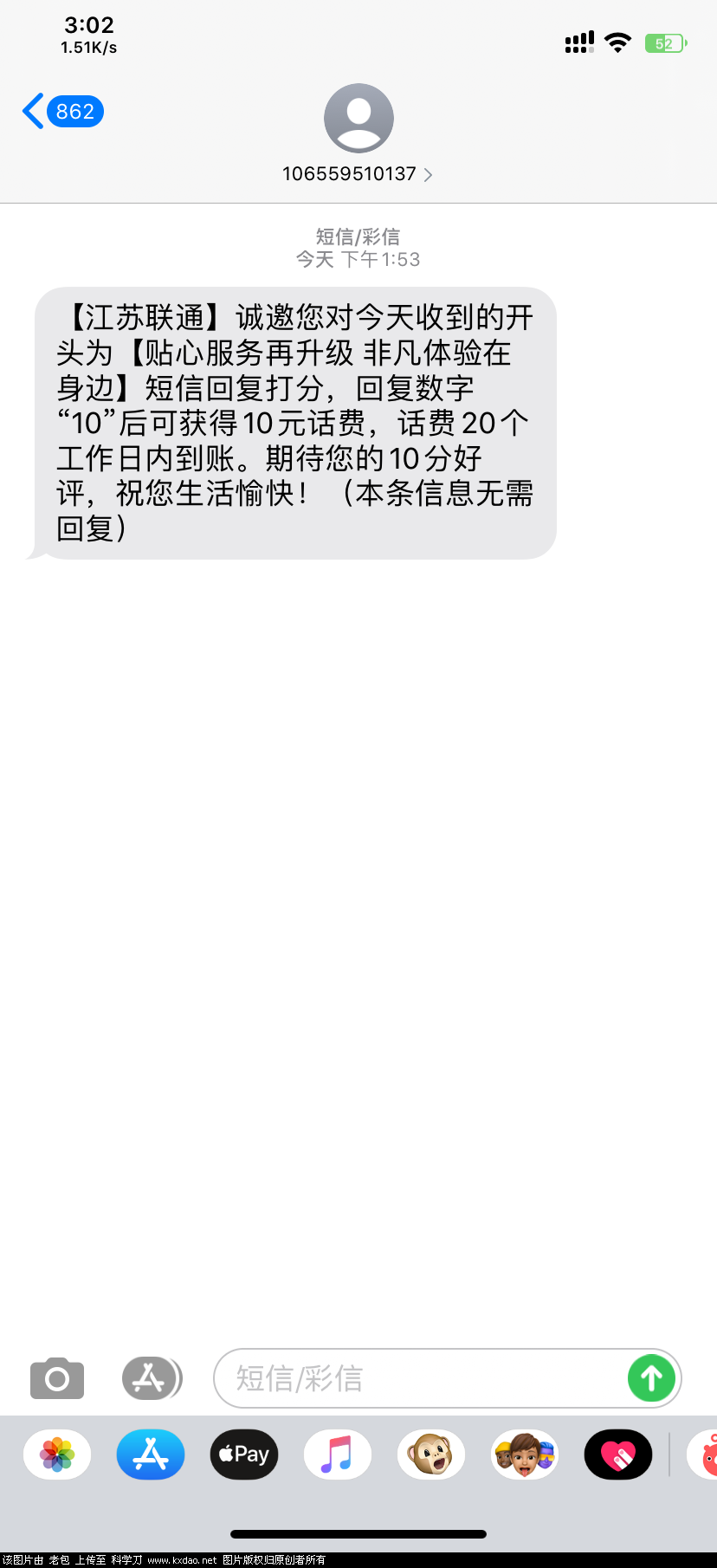Open the Digital Touch heart app
This screenshot has height=1568, width=717.
617,1454
